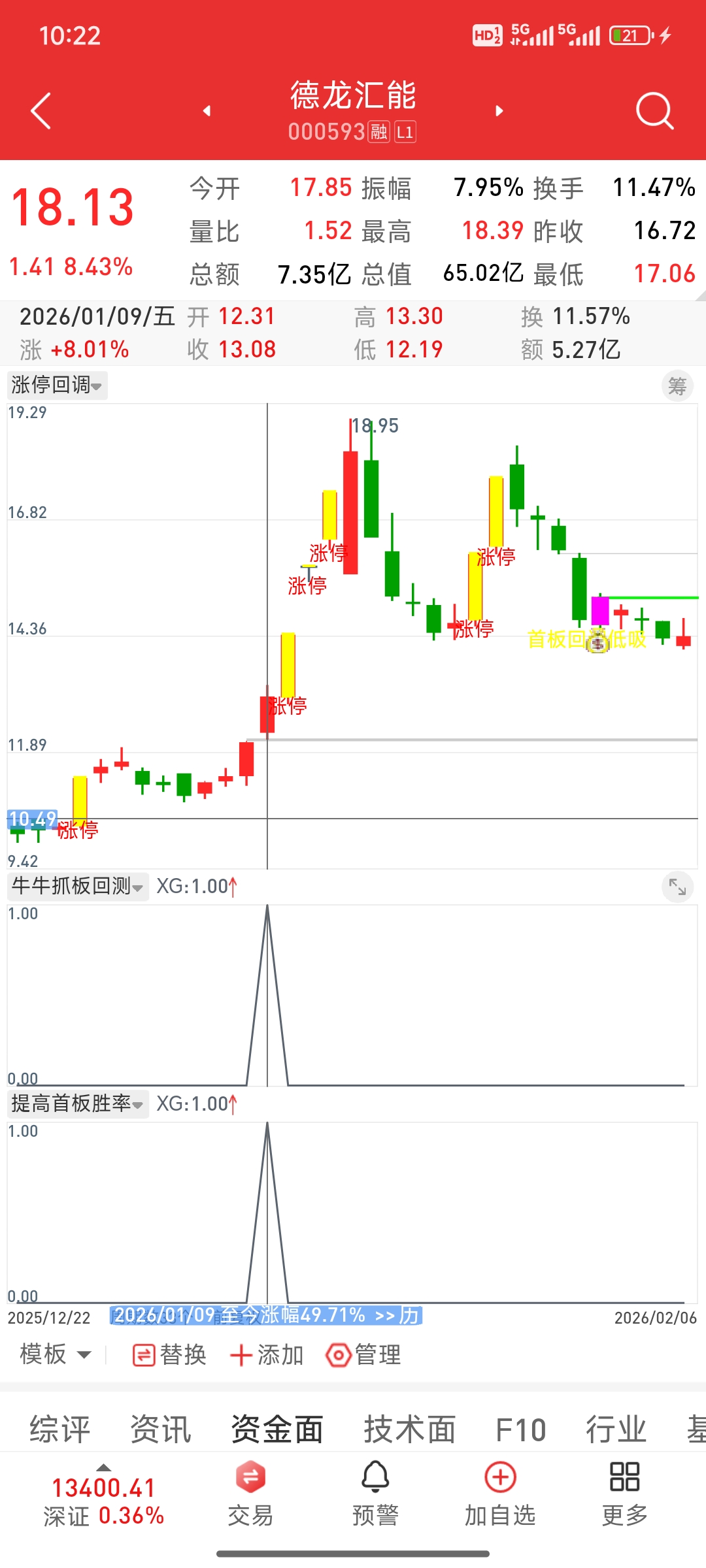Tap 添加 to add an indicator
This screenshot has height=1568, width=706.
pos(267,1355)
